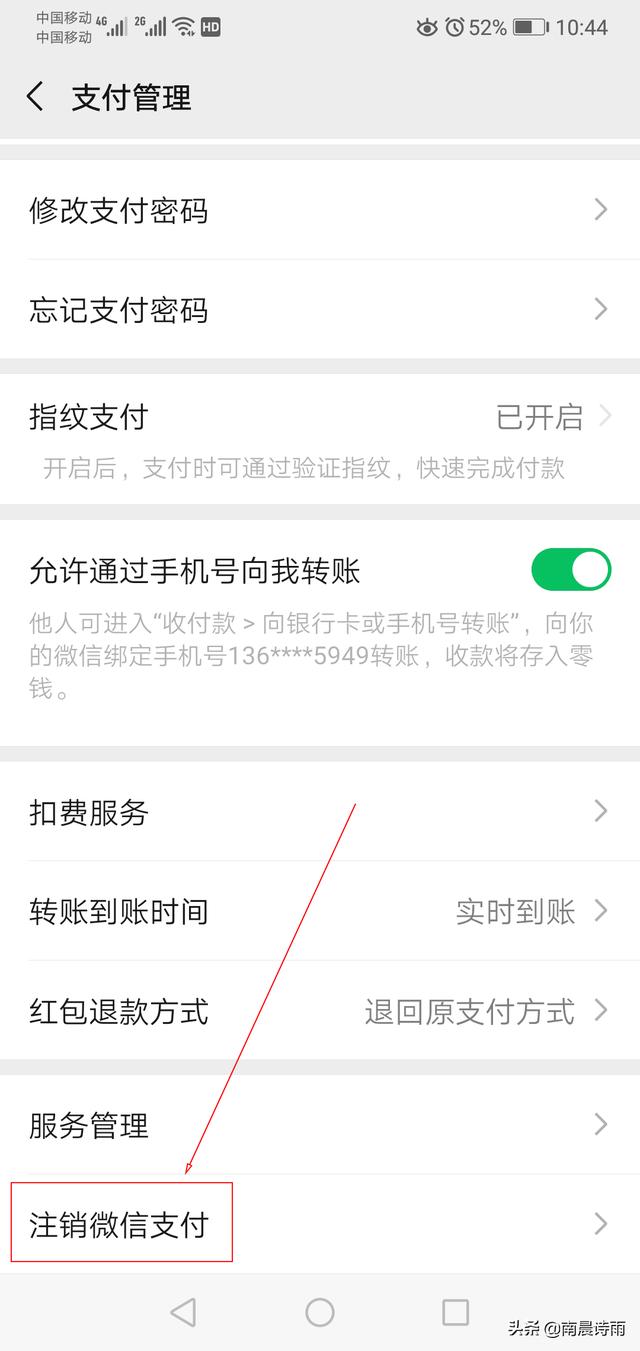Open recent apps from navigation bar
The height and width of the screenshot is (1351, 640).
click(456, 1312)
